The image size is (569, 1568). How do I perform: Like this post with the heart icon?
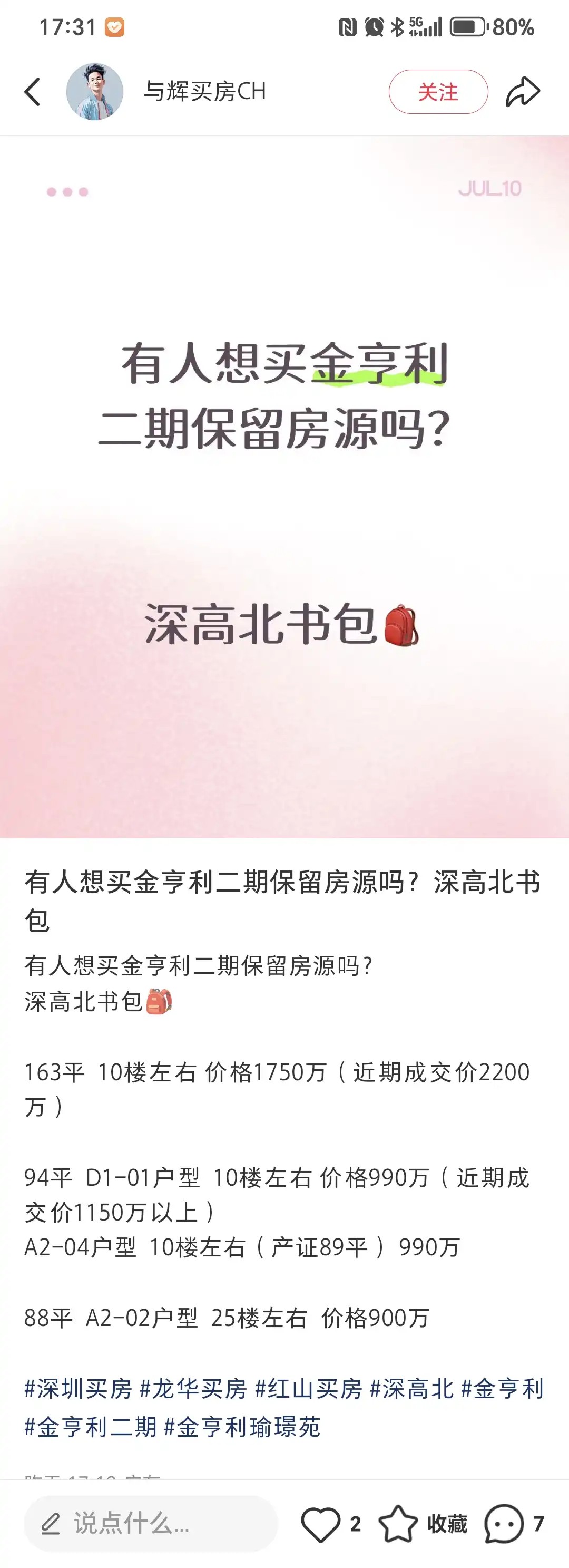pos(321,1524)
